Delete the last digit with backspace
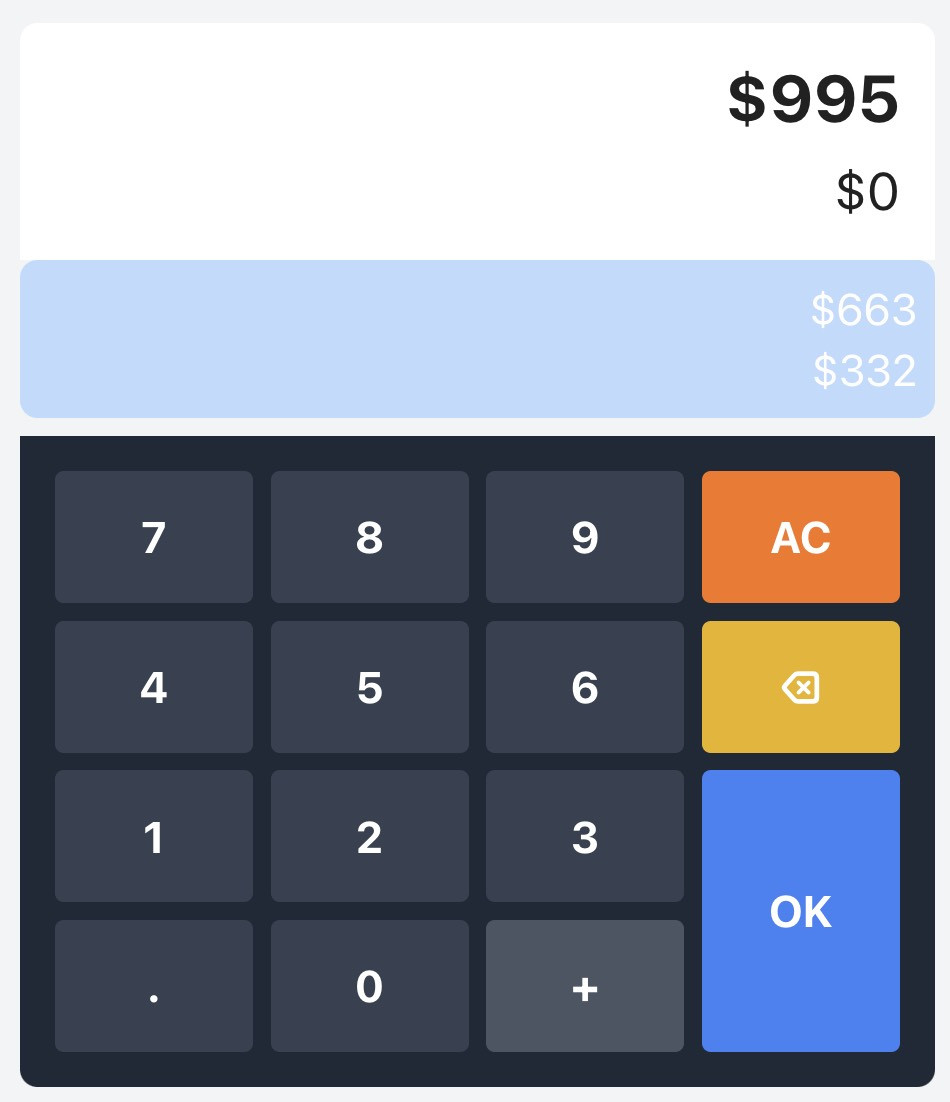 [800, 687]
